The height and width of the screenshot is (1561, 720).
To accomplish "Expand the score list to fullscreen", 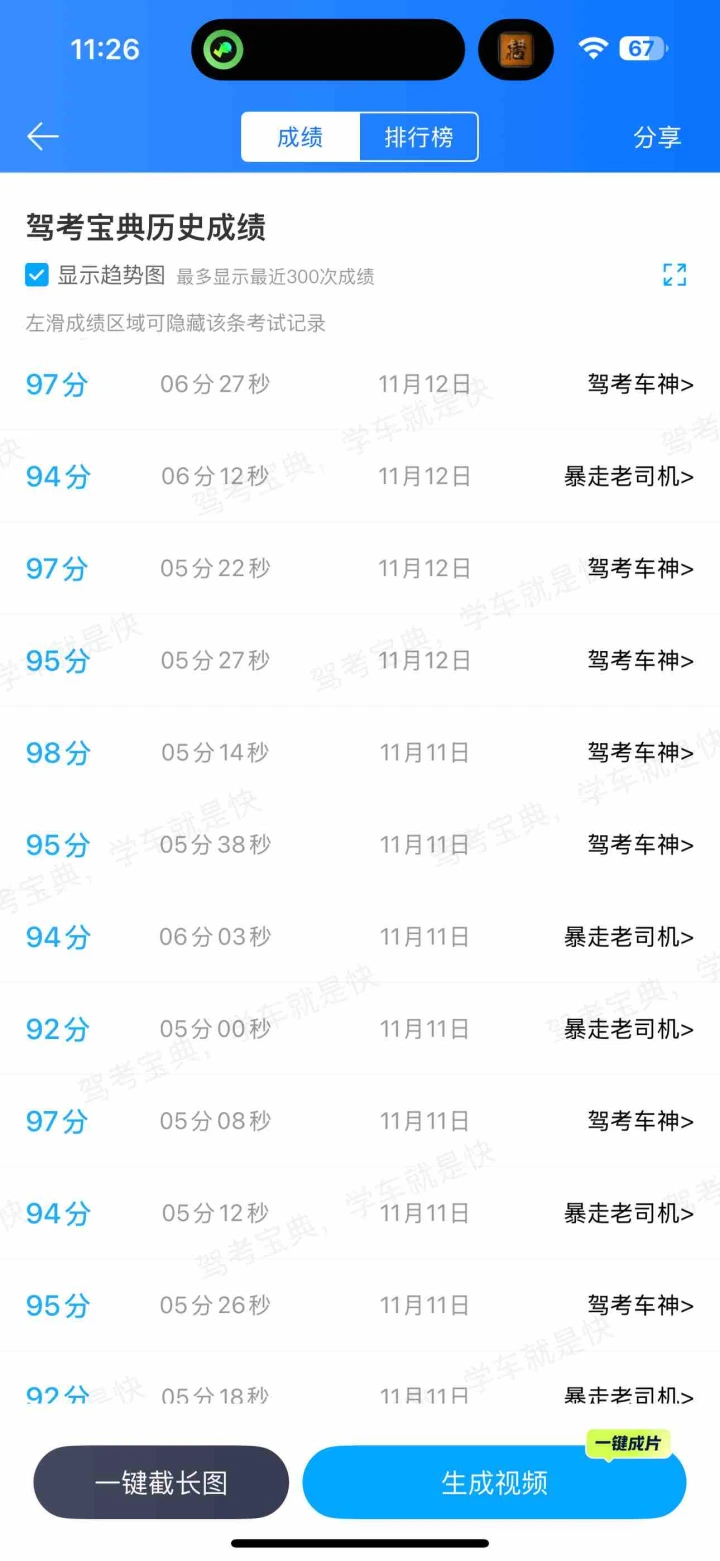I will coord(675,275).
